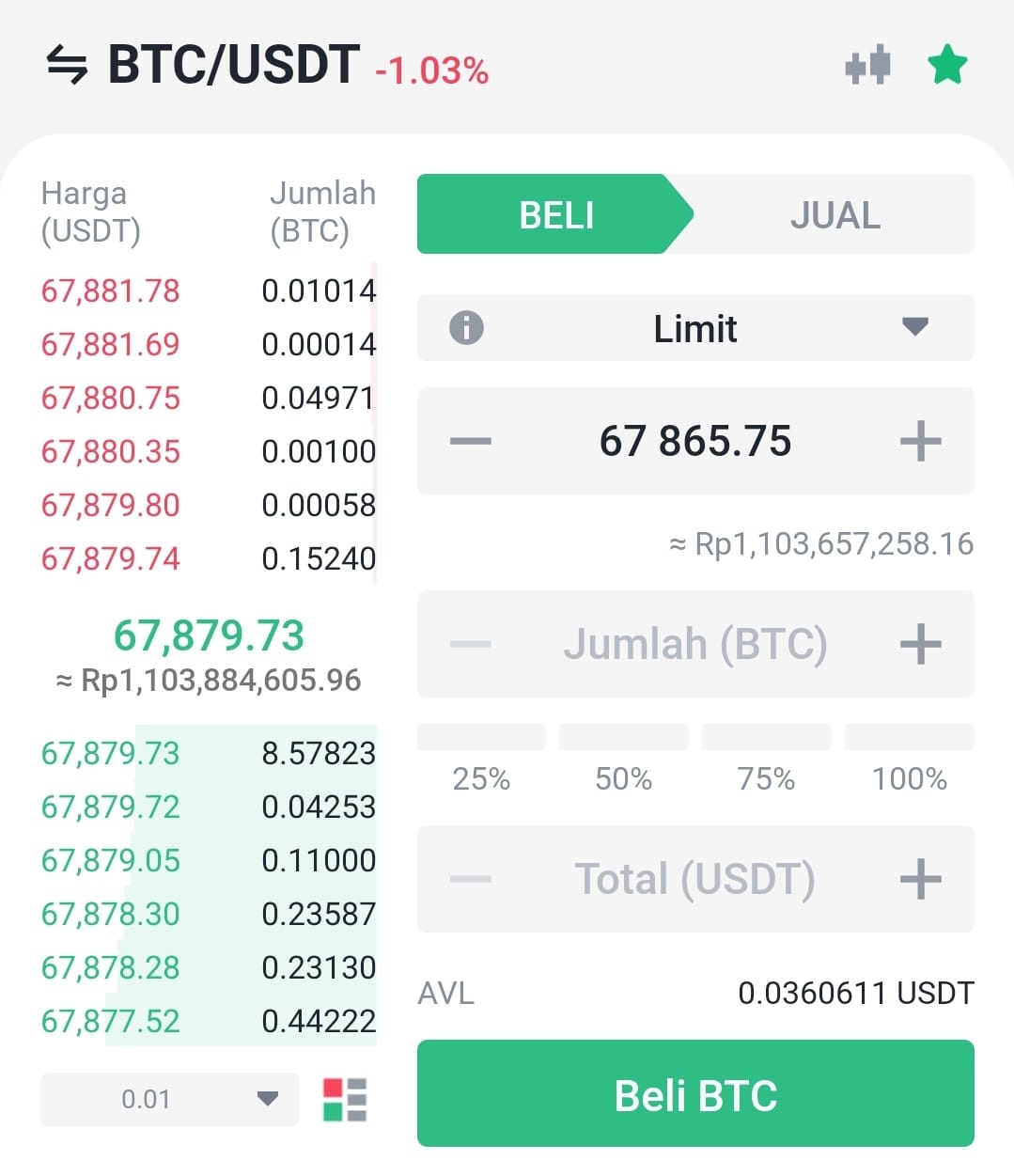
Task: Show order type info icon
Action: click(466, 328)
